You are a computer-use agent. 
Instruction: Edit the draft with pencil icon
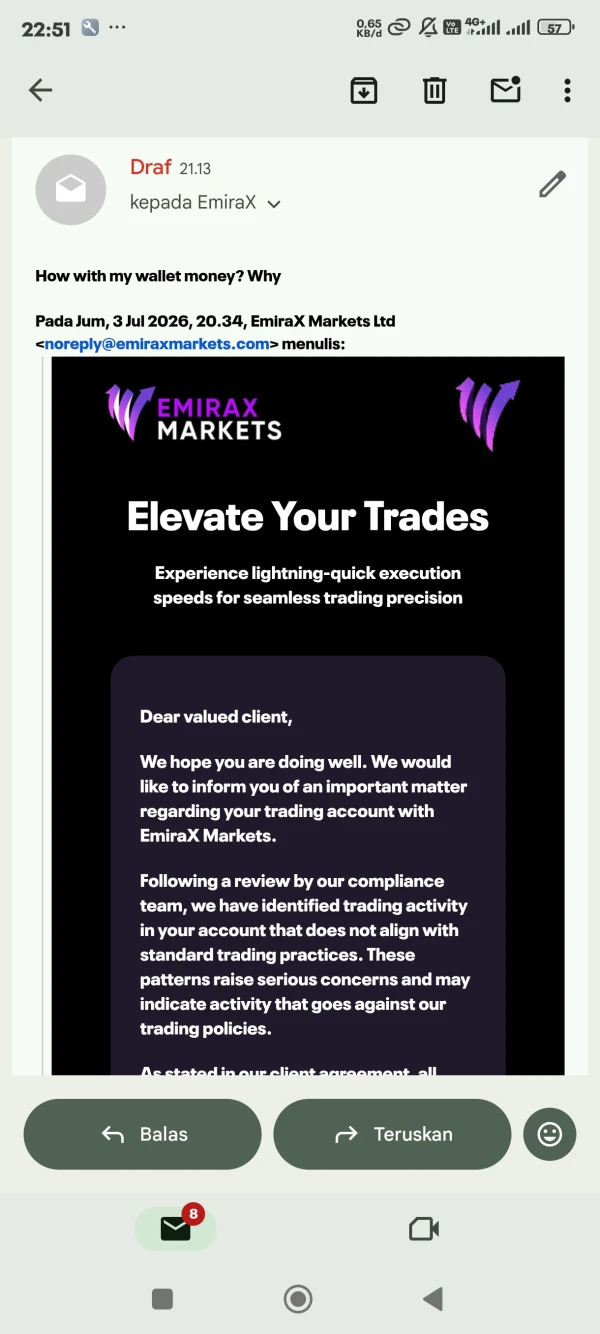tap(552, 184)
